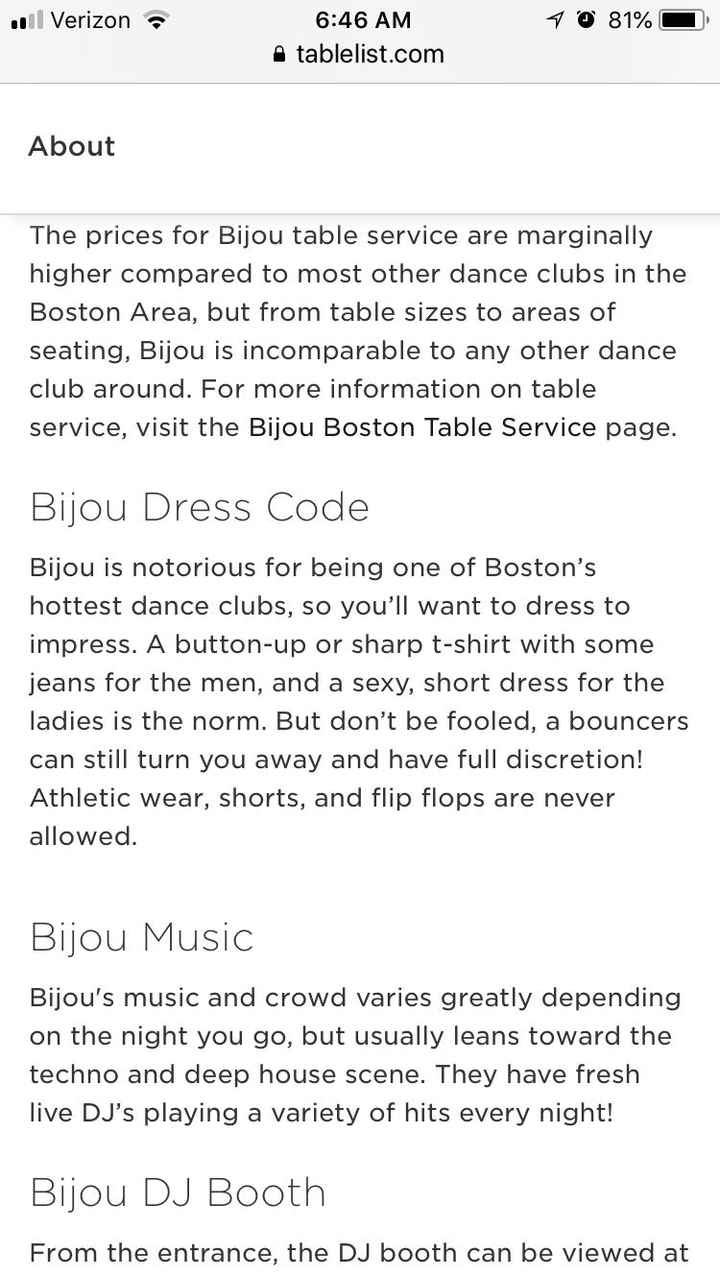Tap the tablelist.com address bar
This screenshot has height=1280, width=720.
pos(358,54)
